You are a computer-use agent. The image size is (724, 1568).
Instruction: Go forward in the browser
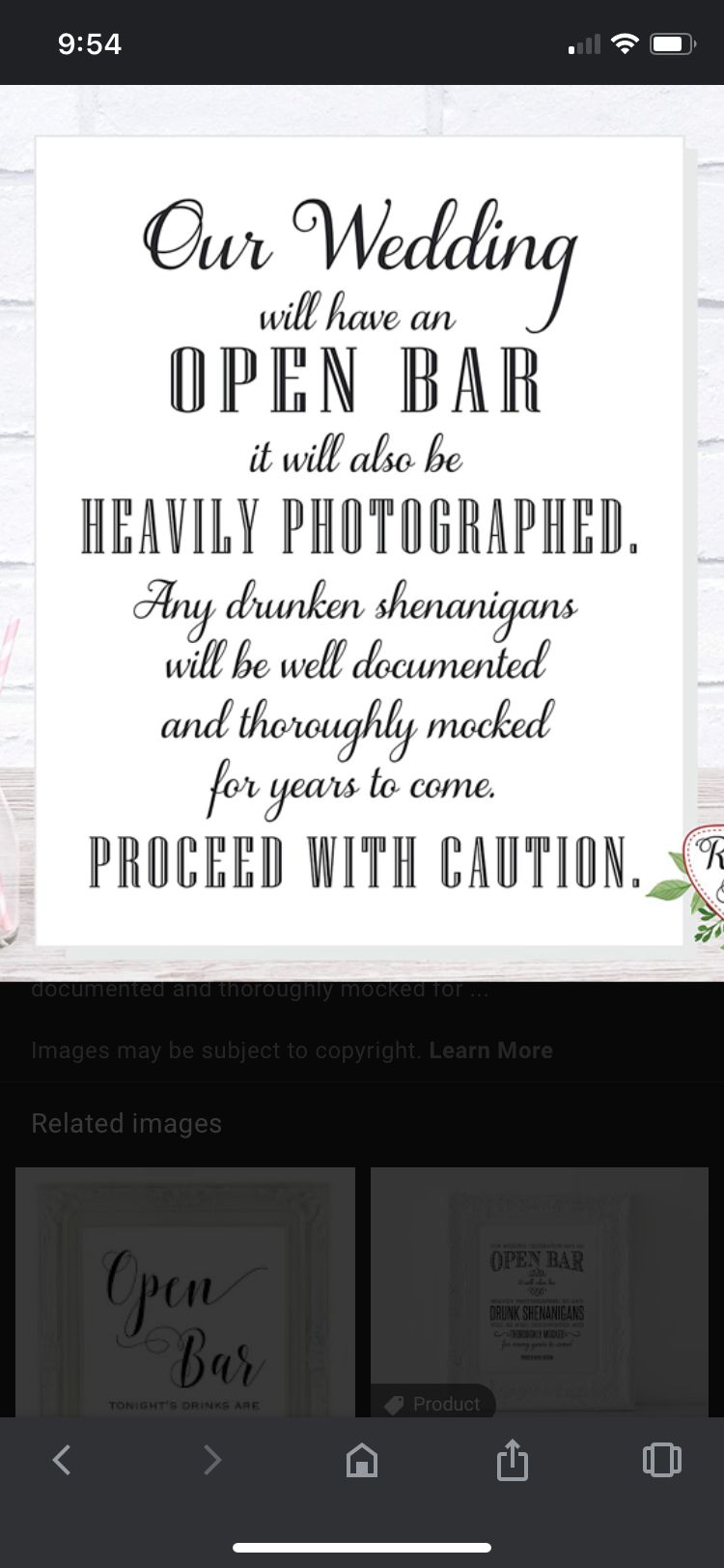[x=211, y=1459]
